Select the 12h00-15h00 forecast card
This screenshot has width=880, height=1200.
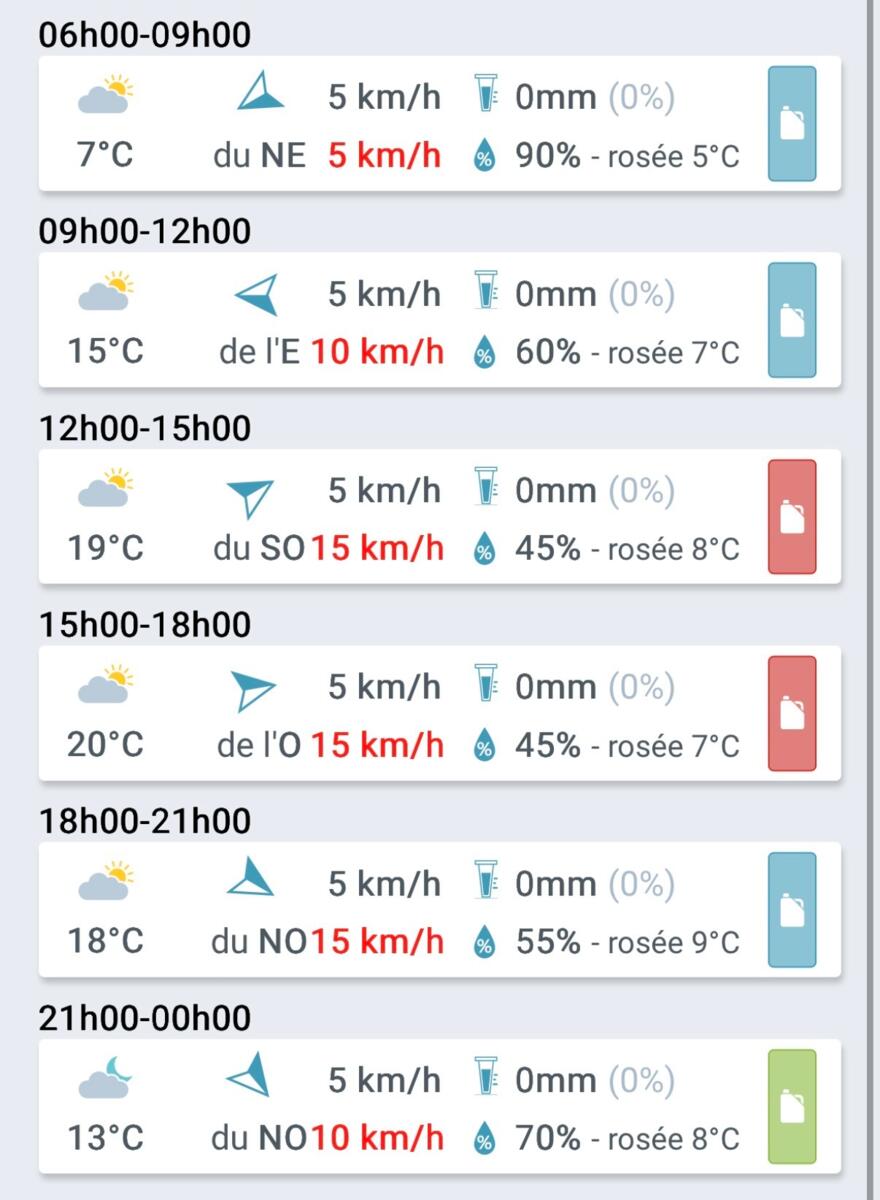point(439,517)
